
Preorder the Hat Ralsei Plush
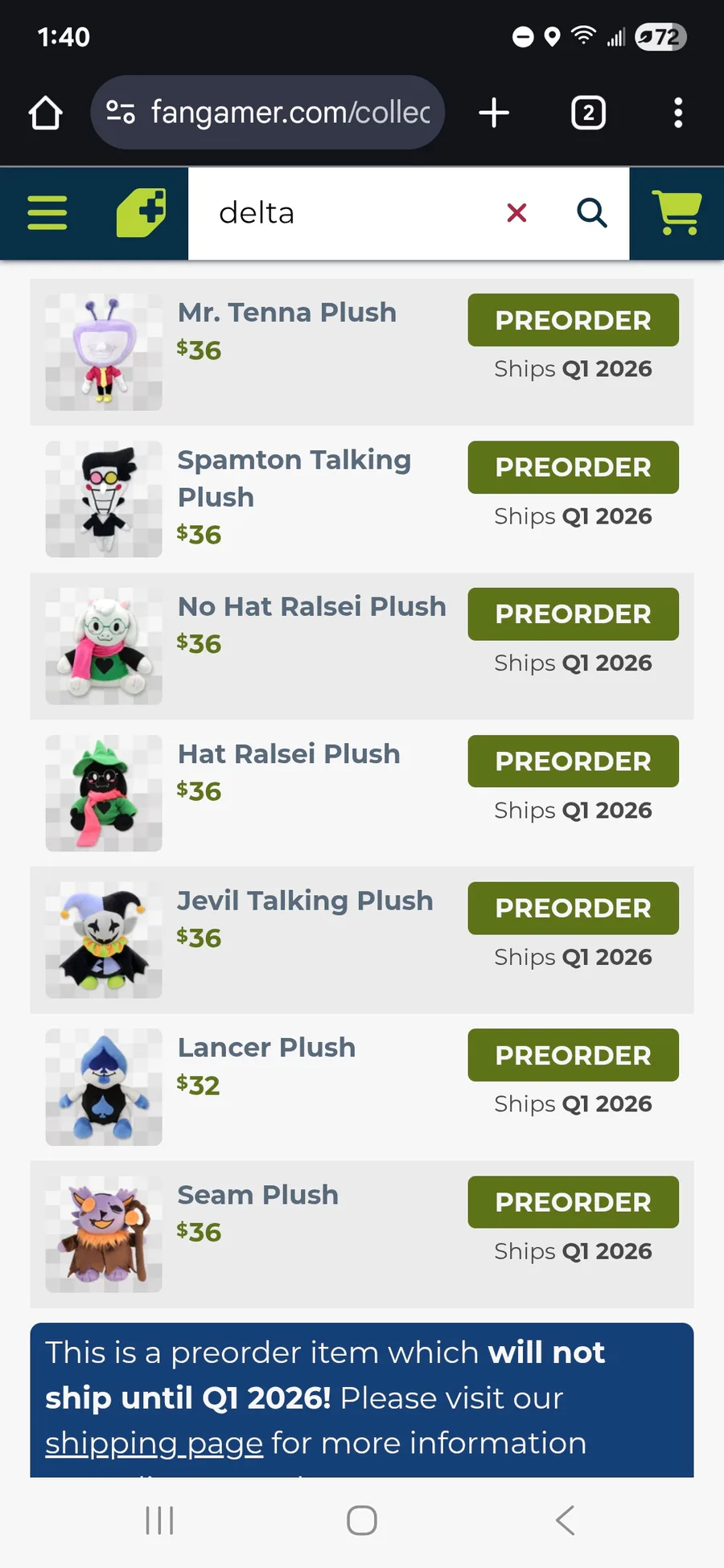(x=574, y=761)
